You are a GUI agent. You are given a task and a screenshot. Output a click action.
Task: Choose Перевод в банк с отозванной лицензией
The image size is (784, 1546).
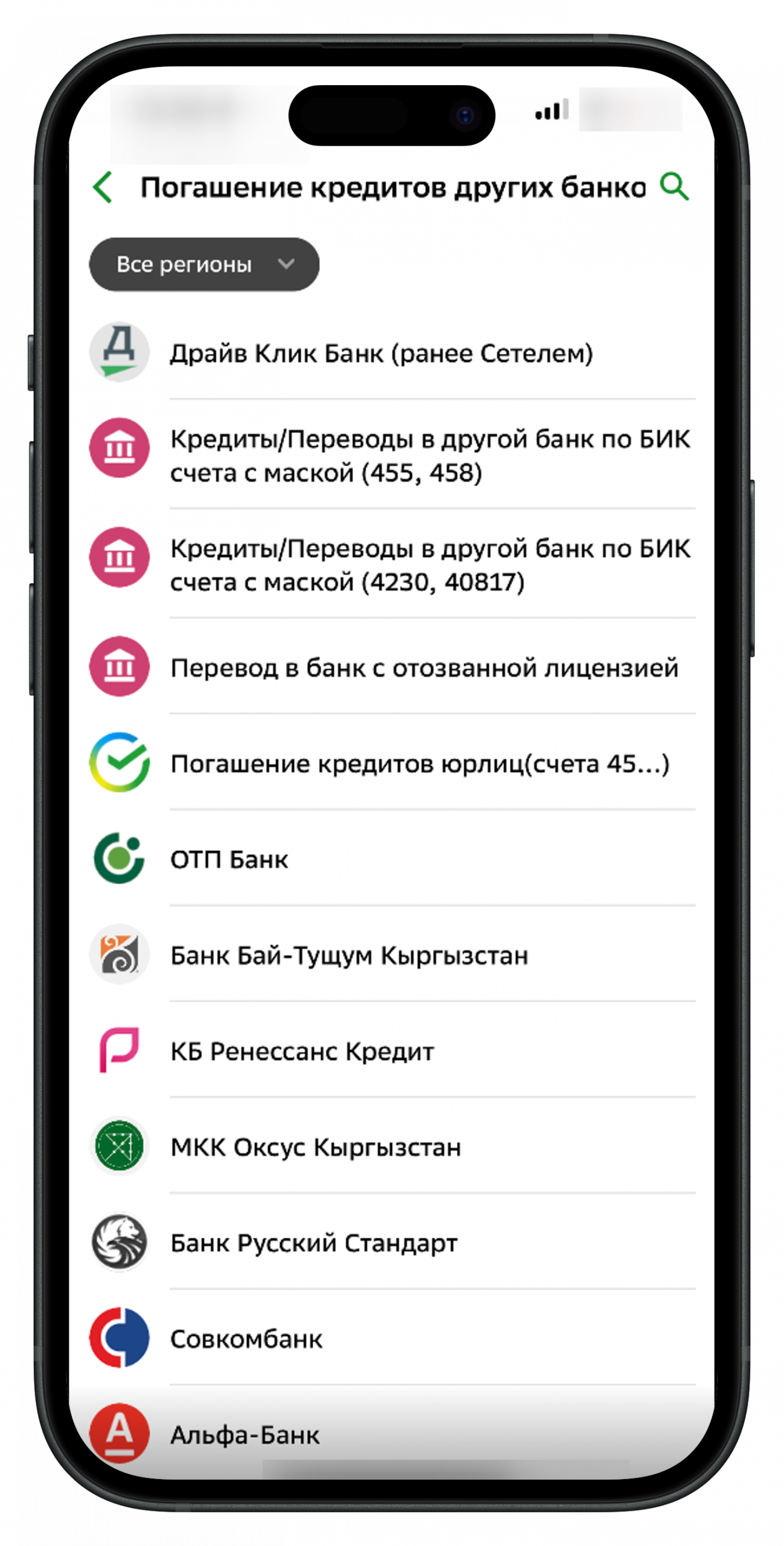[424, 668]
